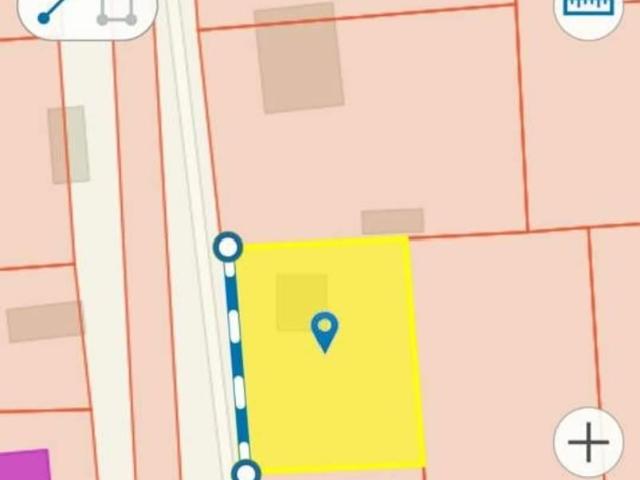
Task: Open the ruler measurement button
Action: (590, 10)
